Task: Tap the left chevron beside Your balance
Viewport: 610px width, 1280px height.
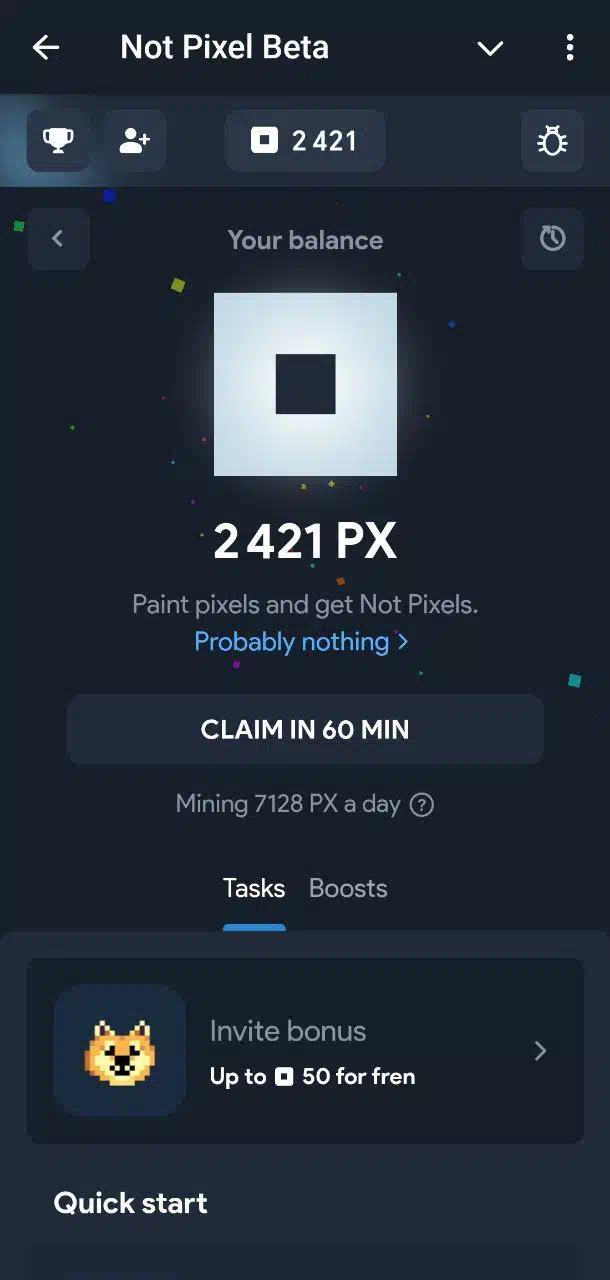Action: tap(58, 239)
